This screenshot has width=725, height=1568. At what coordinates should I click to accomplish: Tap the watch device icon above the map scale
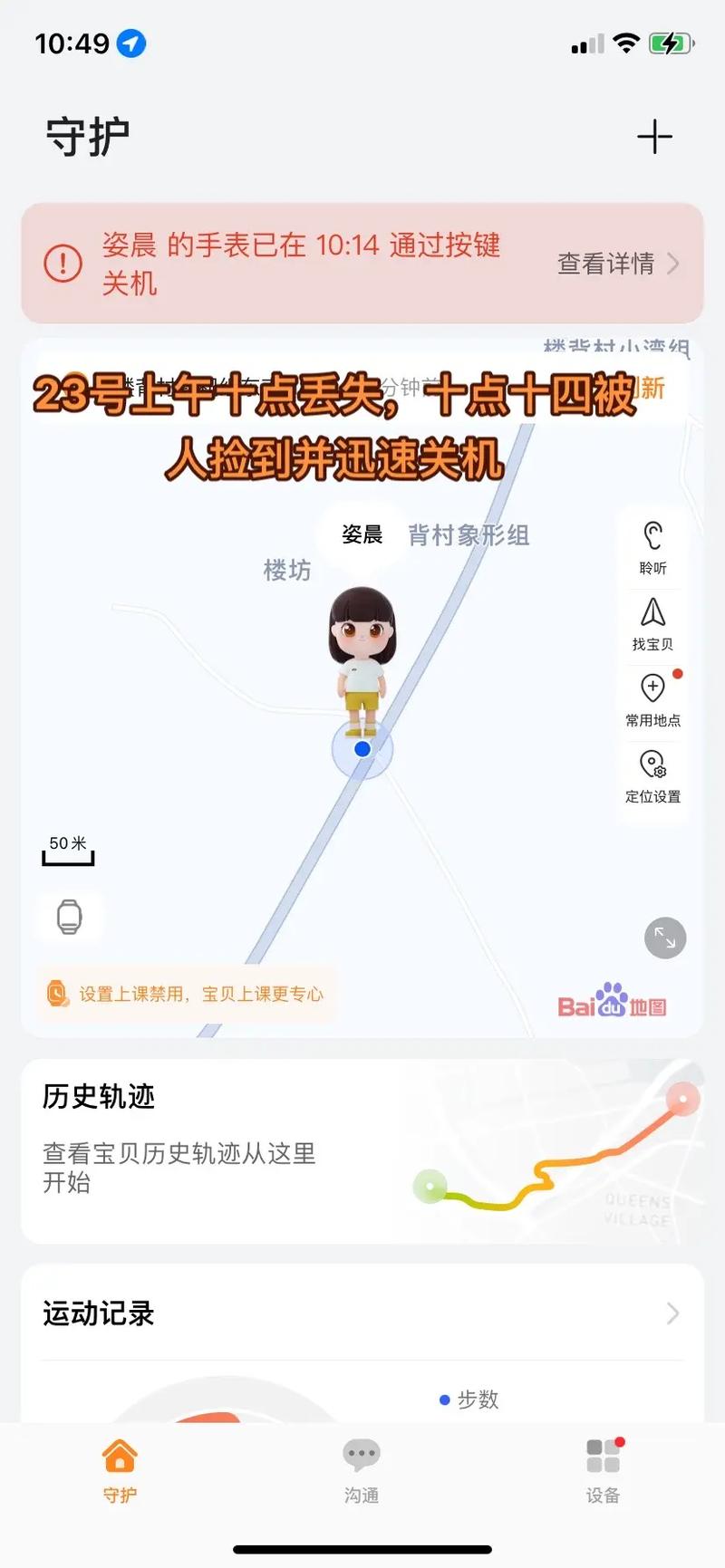pos(70,917)
